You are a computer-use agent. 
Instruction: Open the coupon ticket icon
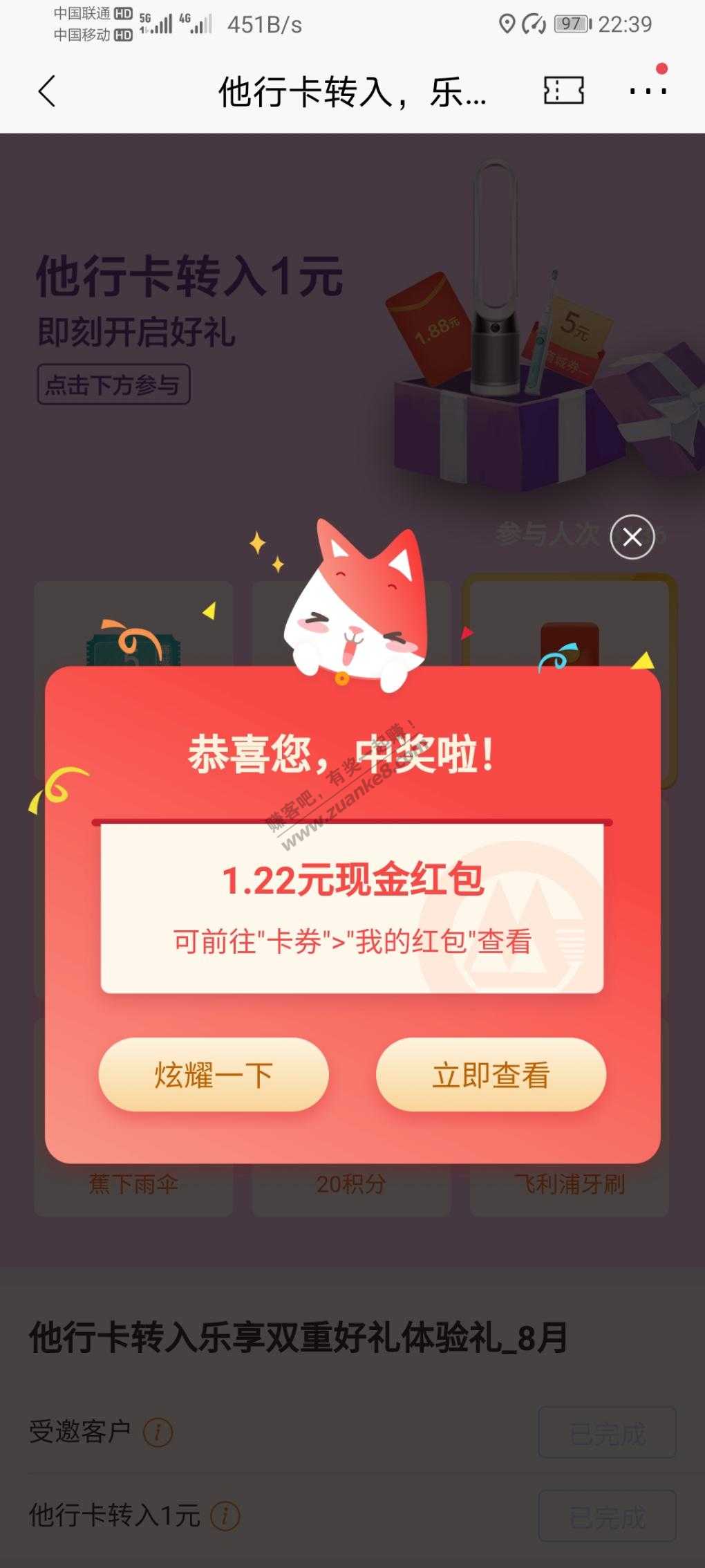coord(563,91)
